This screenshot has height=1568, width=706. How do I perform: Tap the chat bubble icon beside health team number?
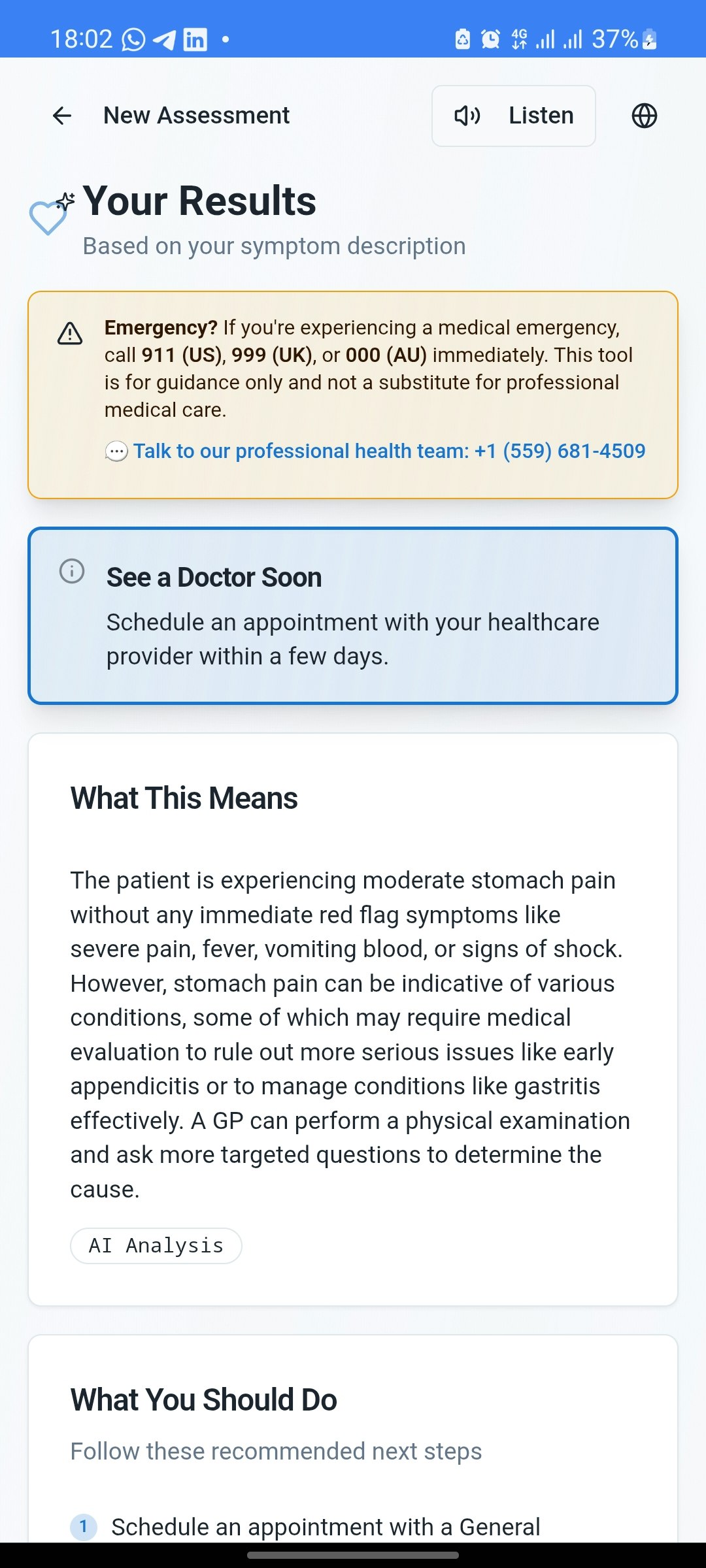[116, 451]
